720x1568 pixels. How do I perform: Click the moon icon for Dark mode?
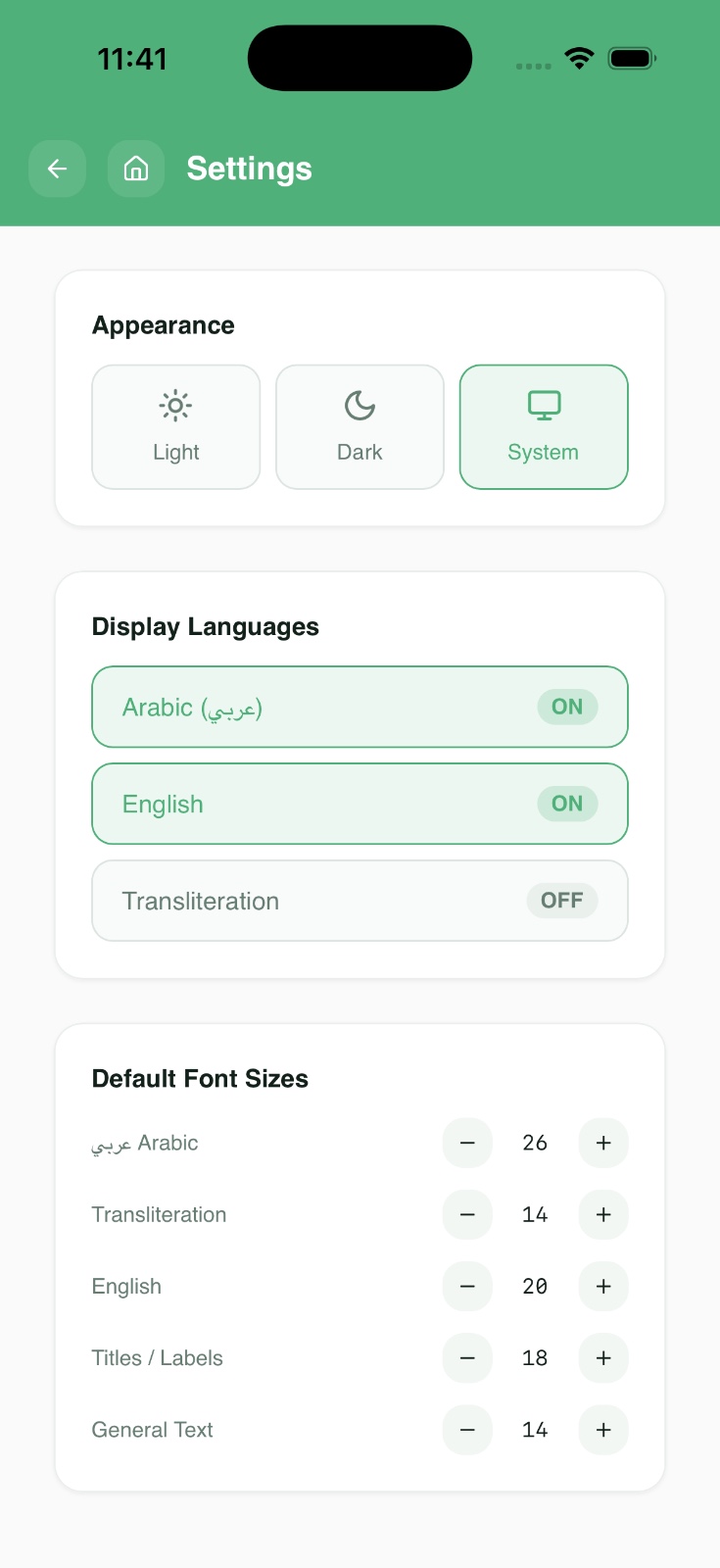(360, 404)
